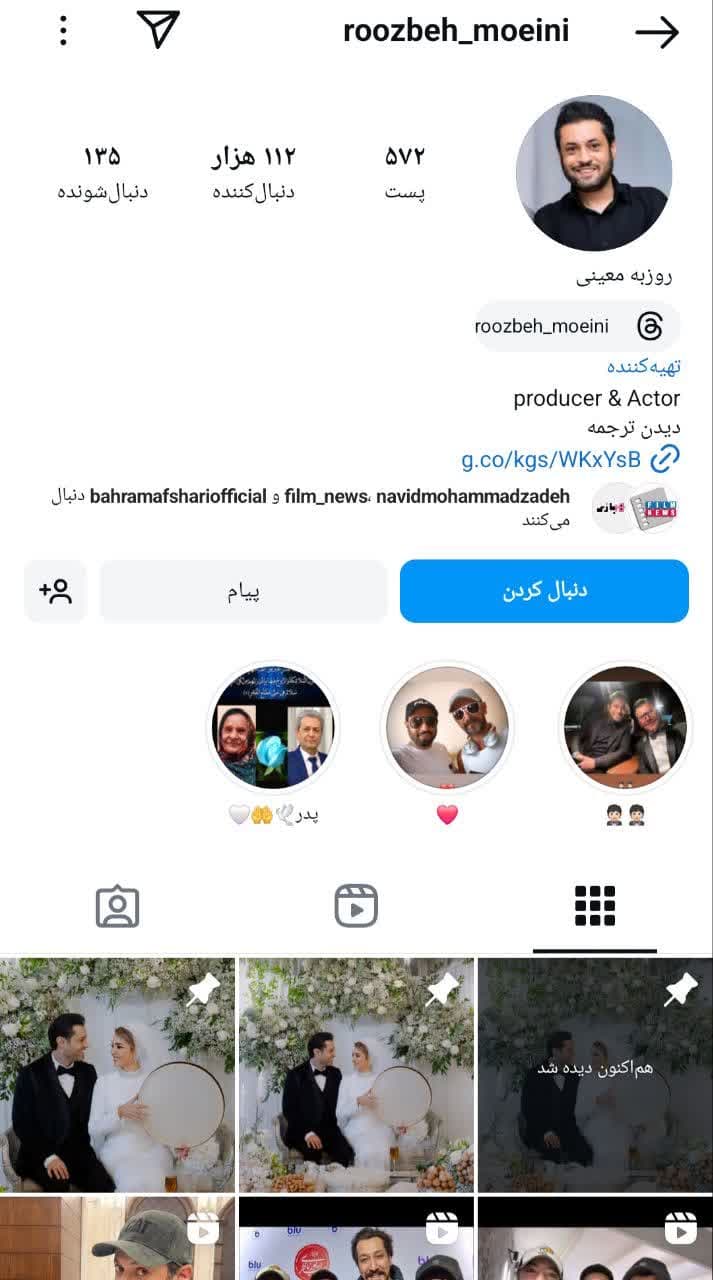Open the pinned post reading هم‌اکنون دیده شد
The image size is (713, 1280).
point(594,1075)
